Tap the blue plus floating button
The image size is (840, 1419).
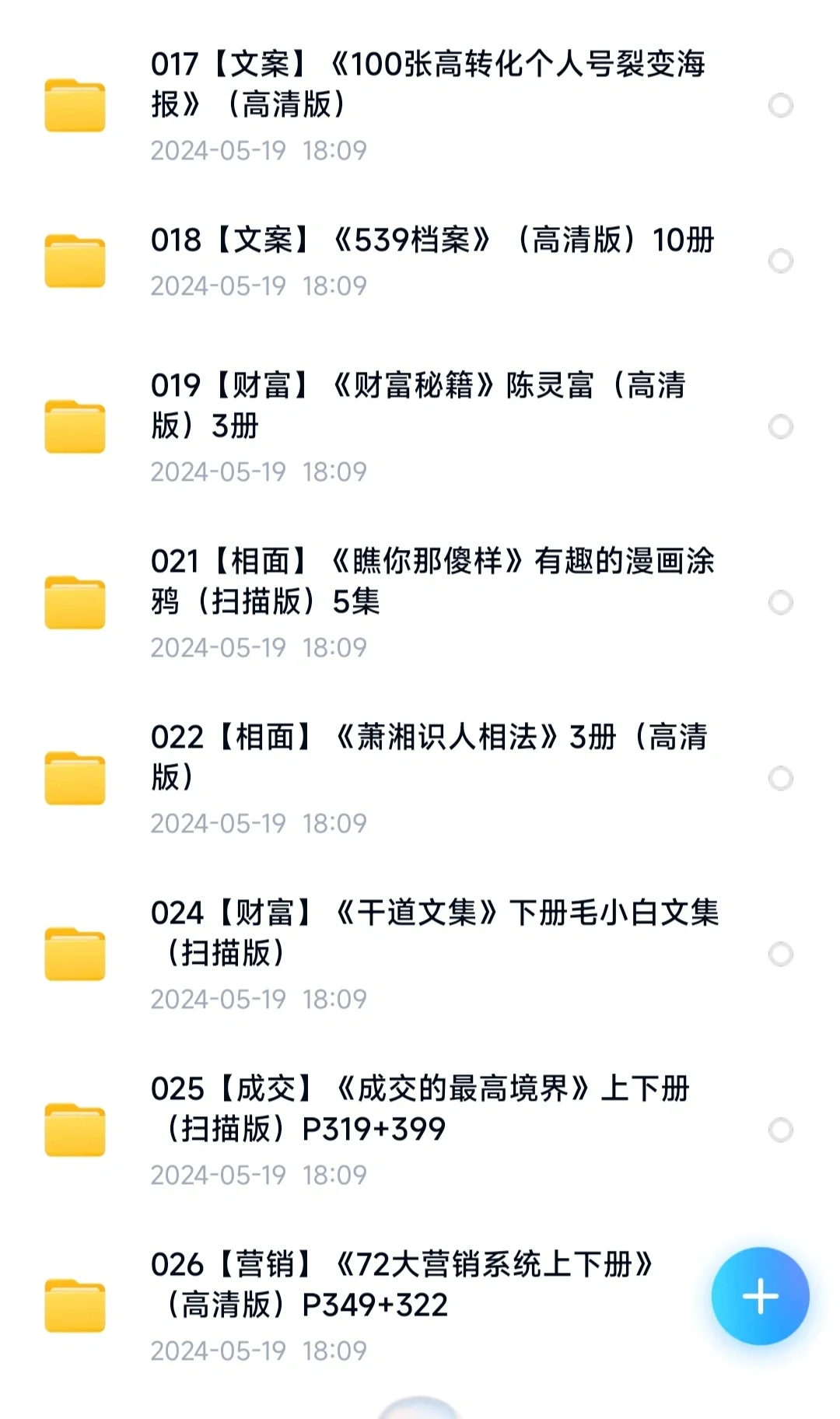pyautogui.click(x=760, y=1296)
